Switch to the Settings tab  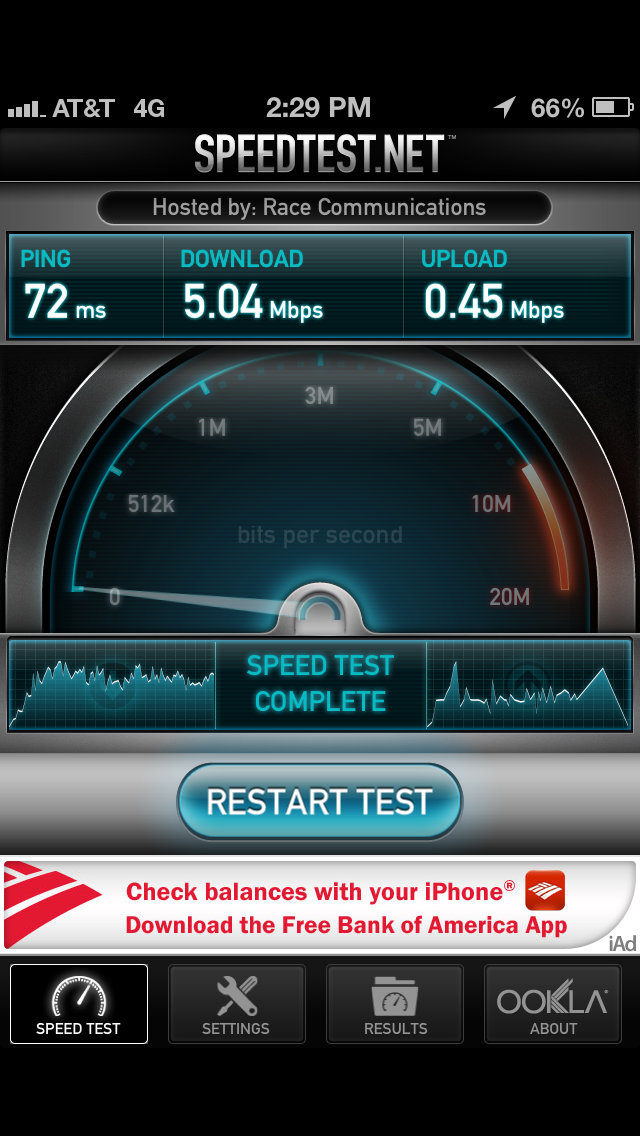pos(236,1003)
